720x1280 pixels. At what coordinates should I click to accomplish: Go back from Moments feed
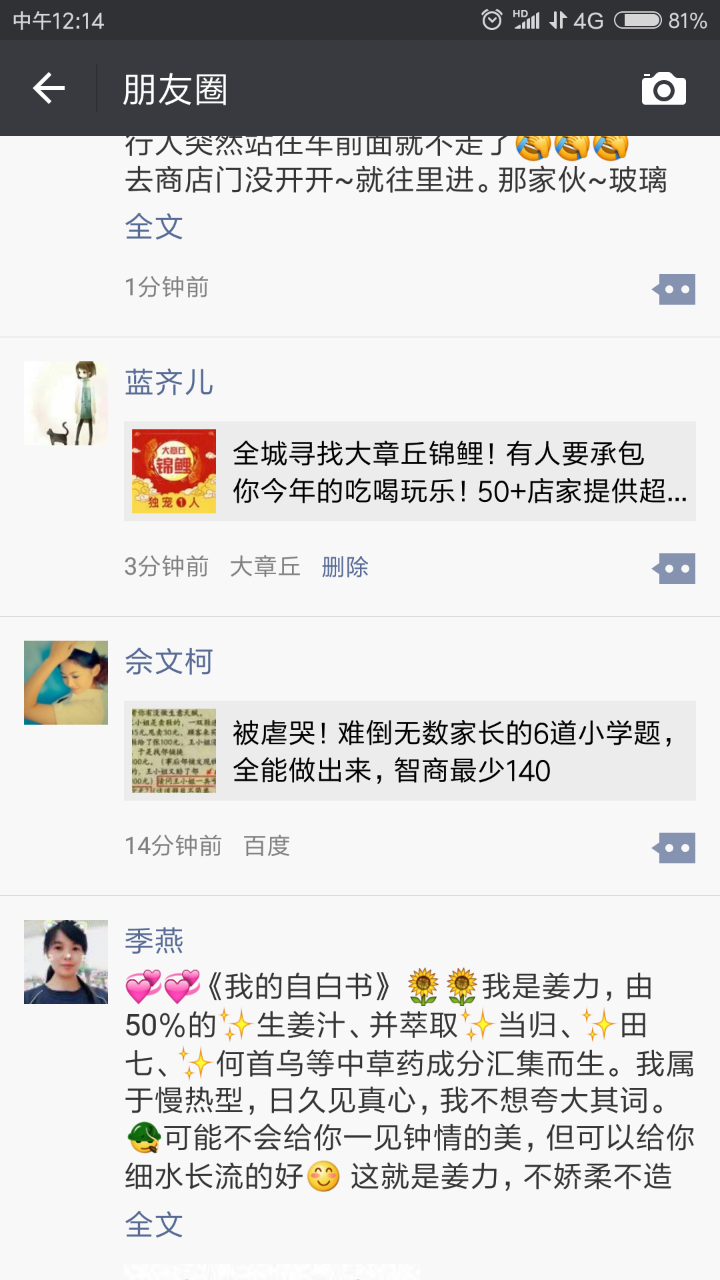[x=48, y=88]
